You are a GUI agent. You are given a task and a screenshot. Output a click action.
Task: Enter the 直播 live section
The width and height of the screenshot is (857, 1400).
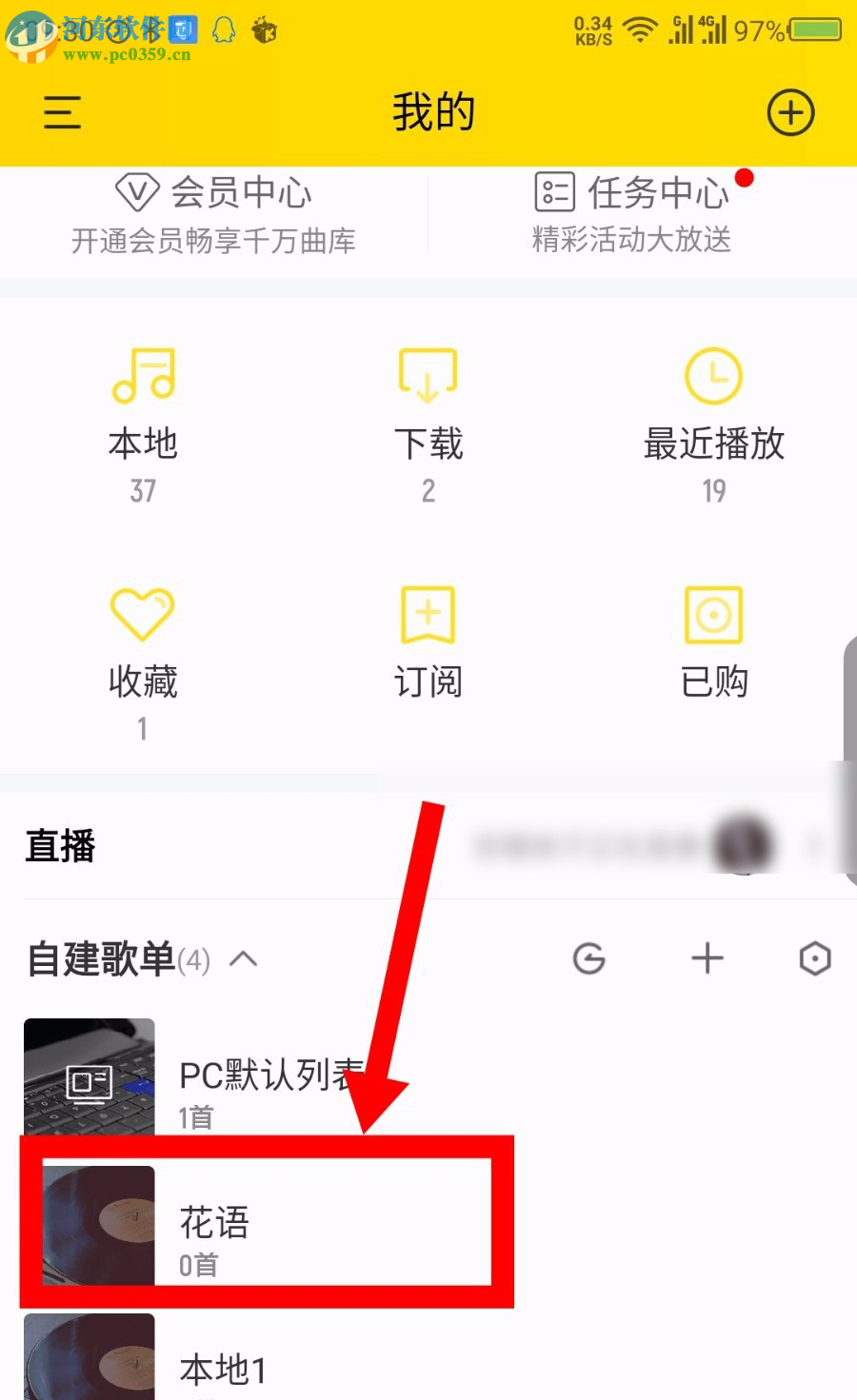tap(59, 846)
